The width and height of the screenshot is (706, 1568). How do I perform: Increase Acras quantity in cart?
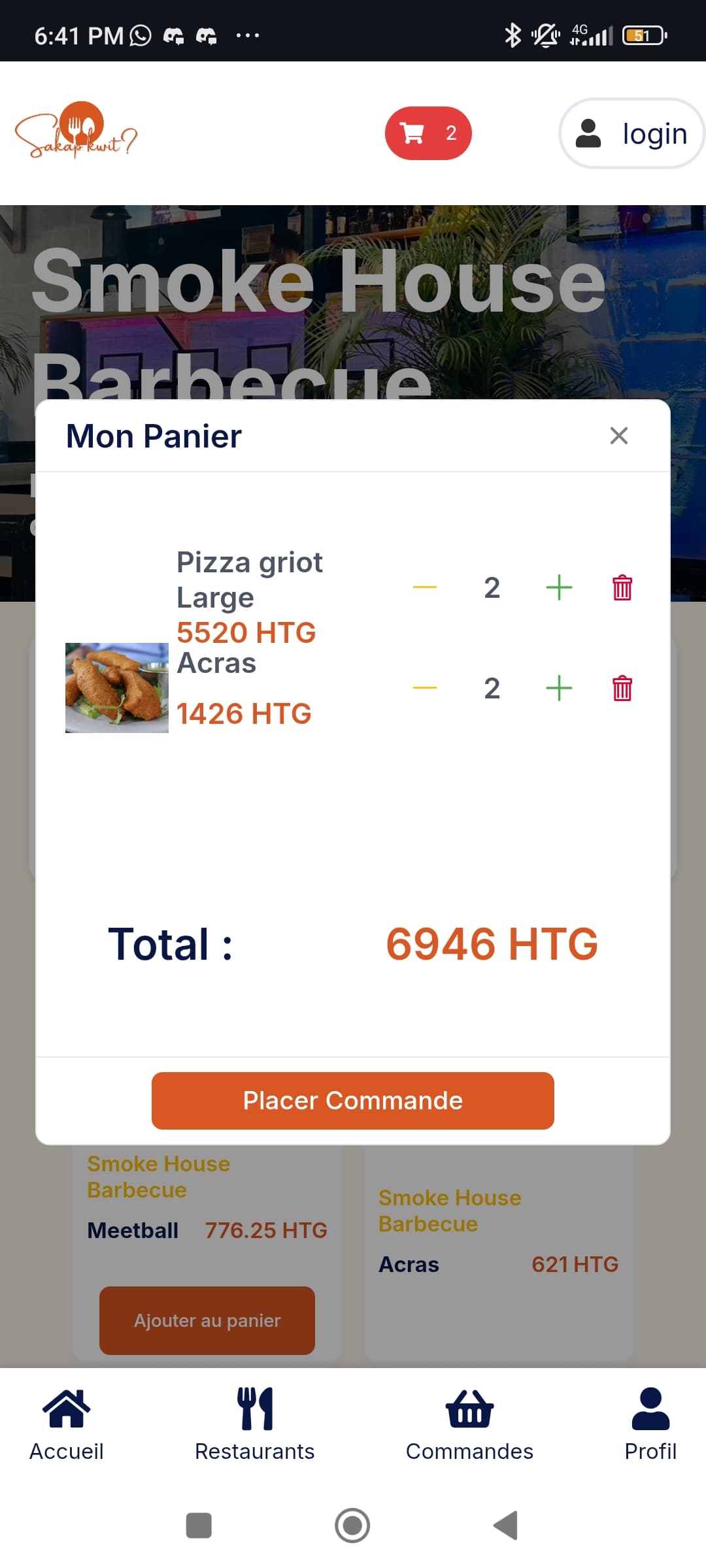pyautogui.click(x=559, y=688)
